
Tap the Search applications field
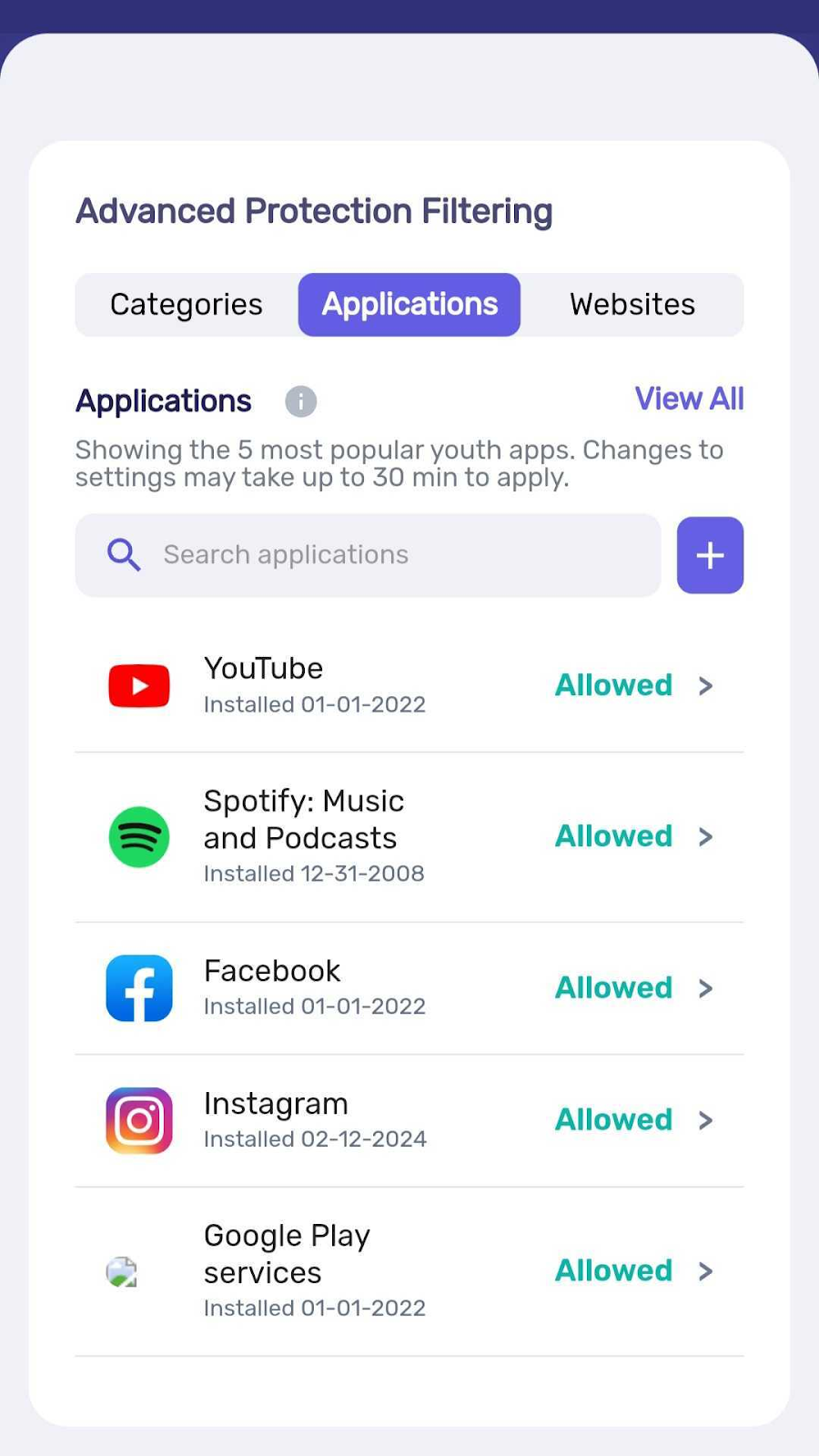point(368,555)
